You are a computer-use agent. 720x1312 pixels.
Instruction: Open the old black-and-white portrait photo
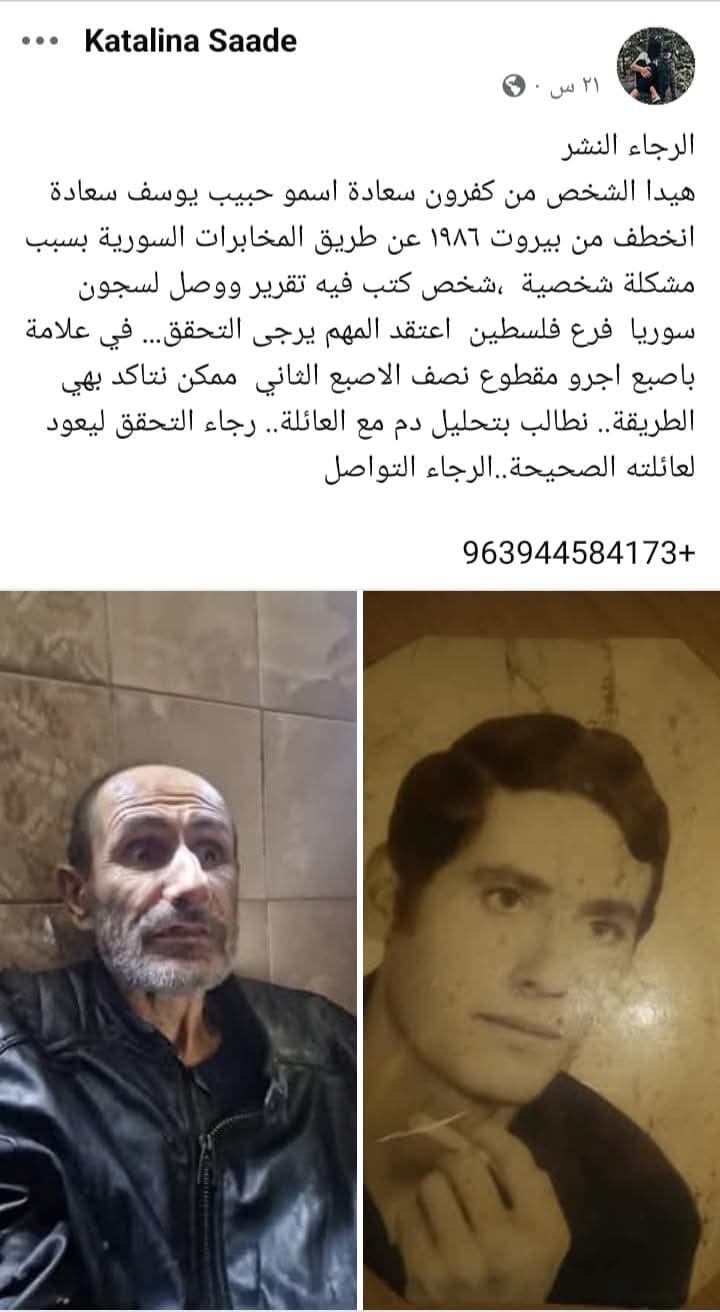pyautogui.click(x=541, y=950)
